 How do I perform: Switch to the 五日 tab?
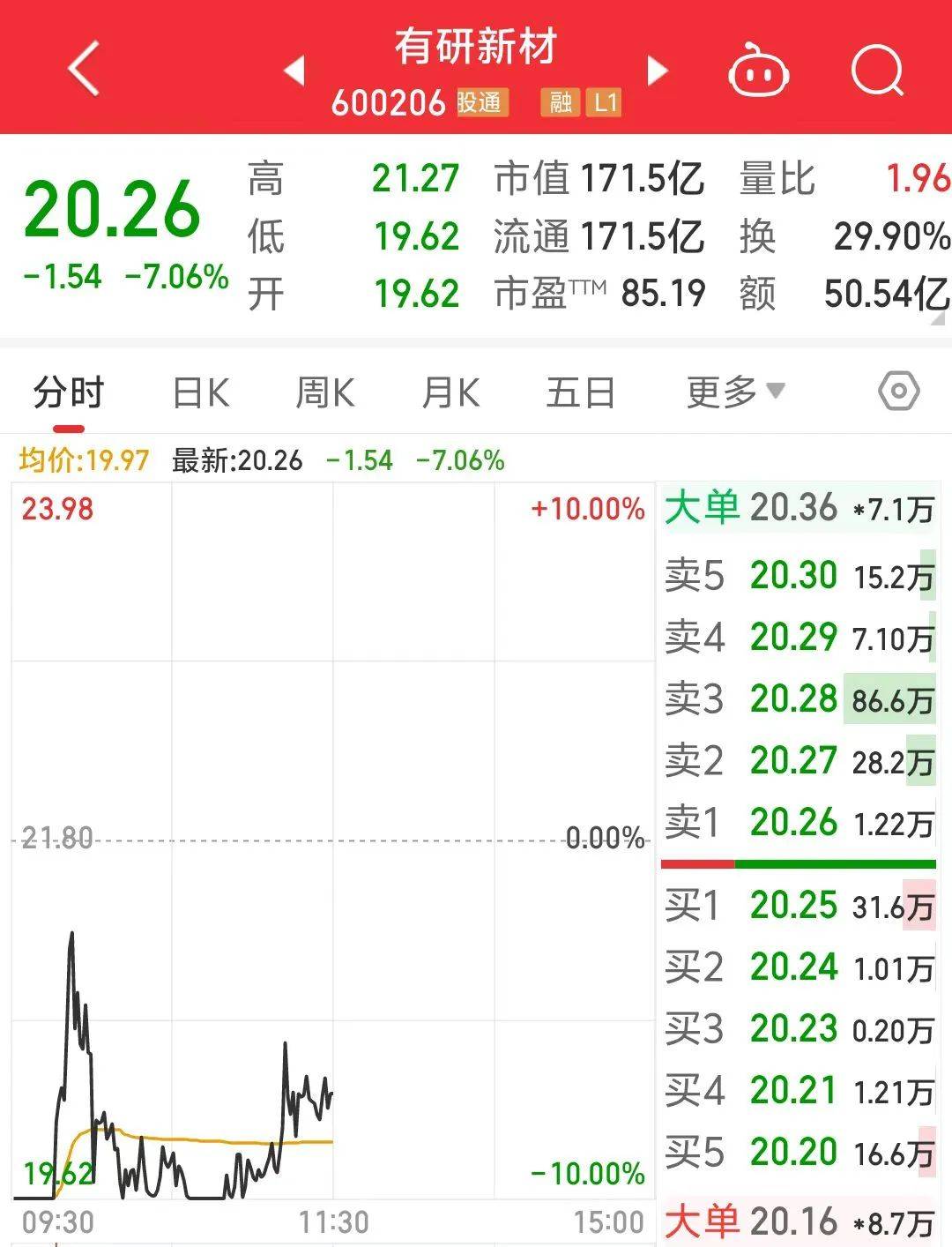[581, 391]
